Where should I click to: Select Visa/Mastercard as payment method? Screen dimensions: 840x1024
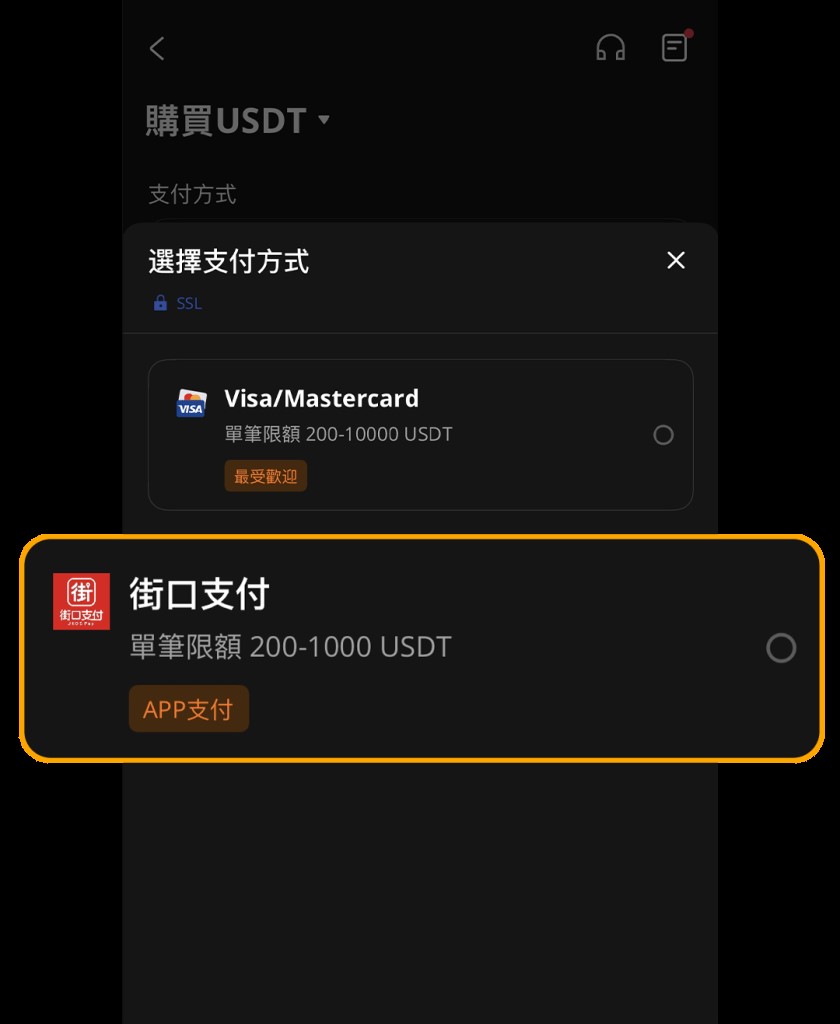pyautogui.click(x=662, y=435)
